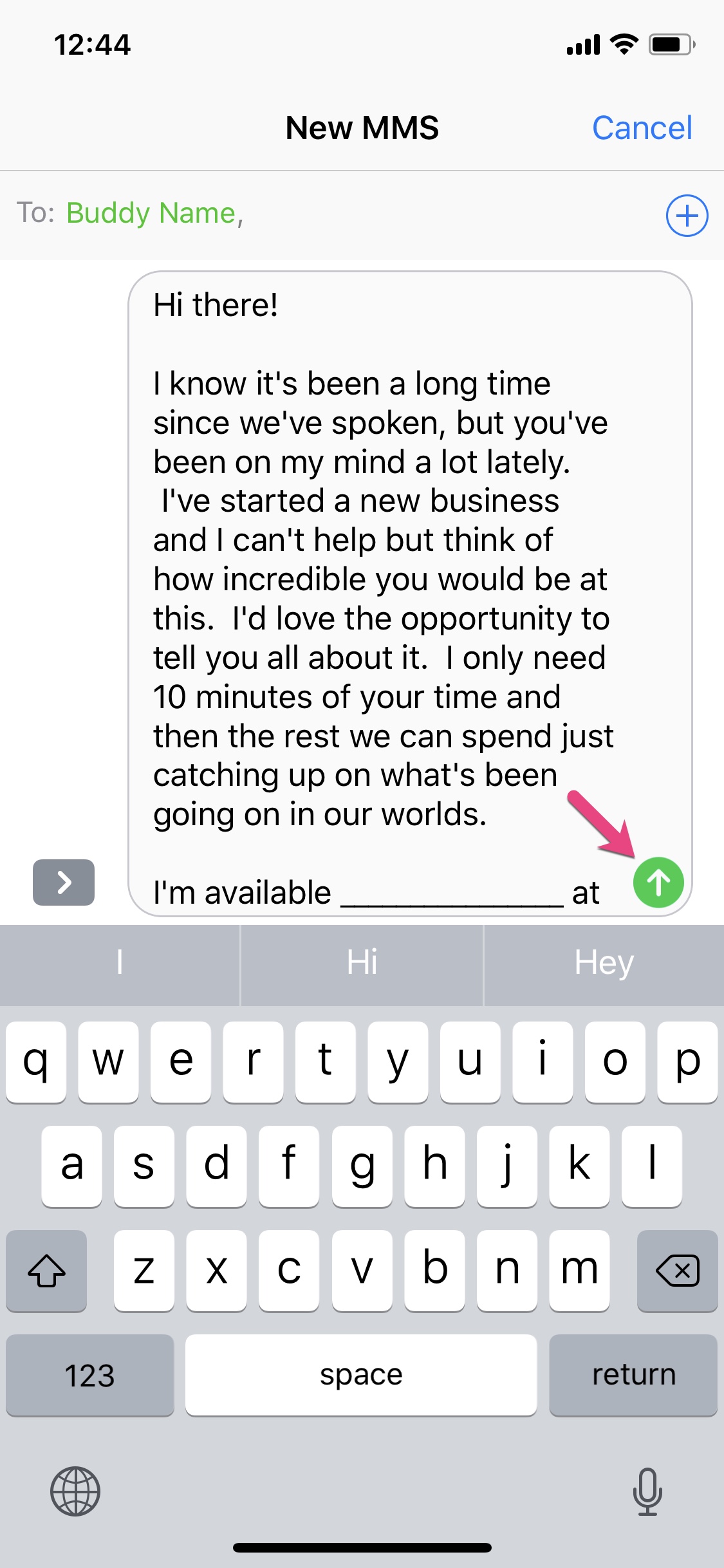Image resolution: width=724 pixels, height=1568 pixels.
Task: Tap the New MMS title
Action: 362,127
